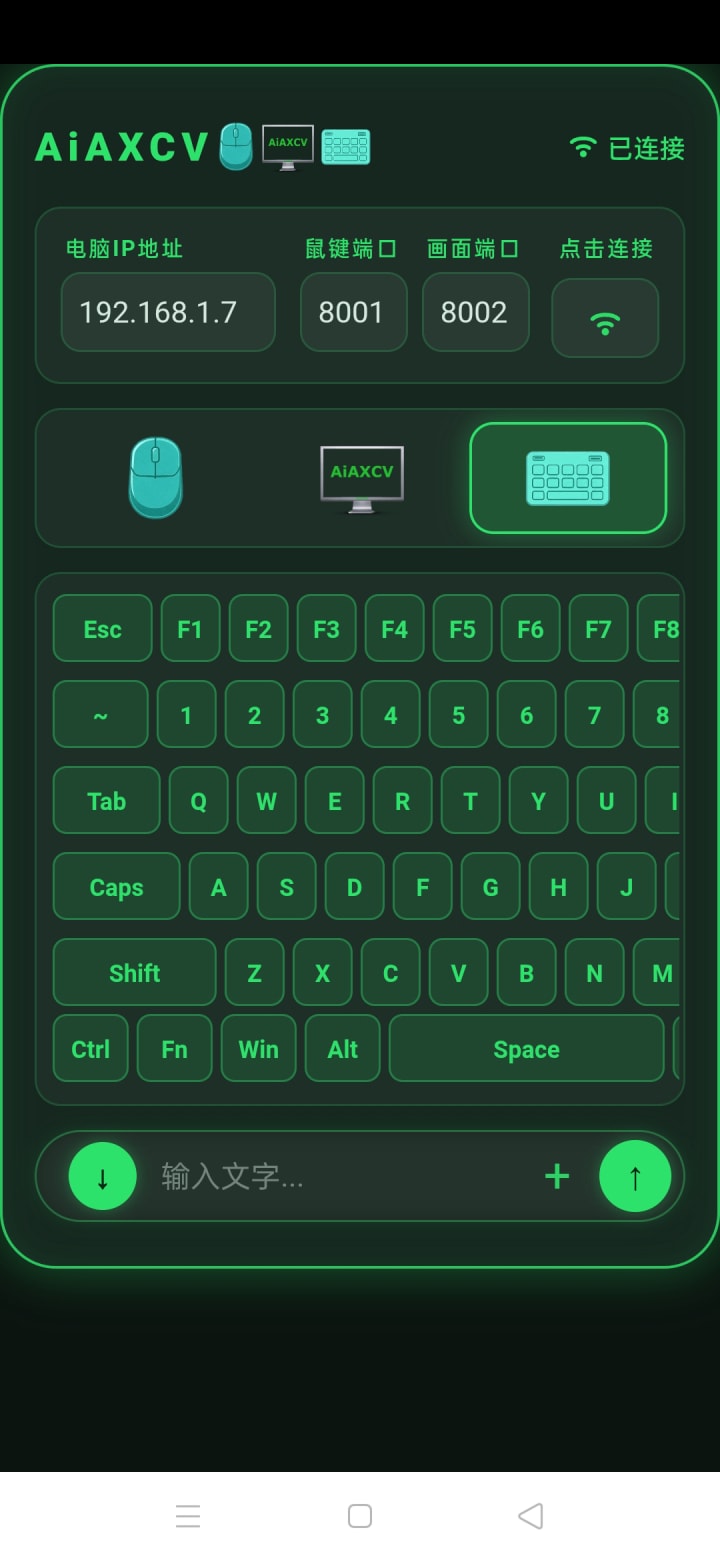Tap the green down arrow button

[103, 1176]
